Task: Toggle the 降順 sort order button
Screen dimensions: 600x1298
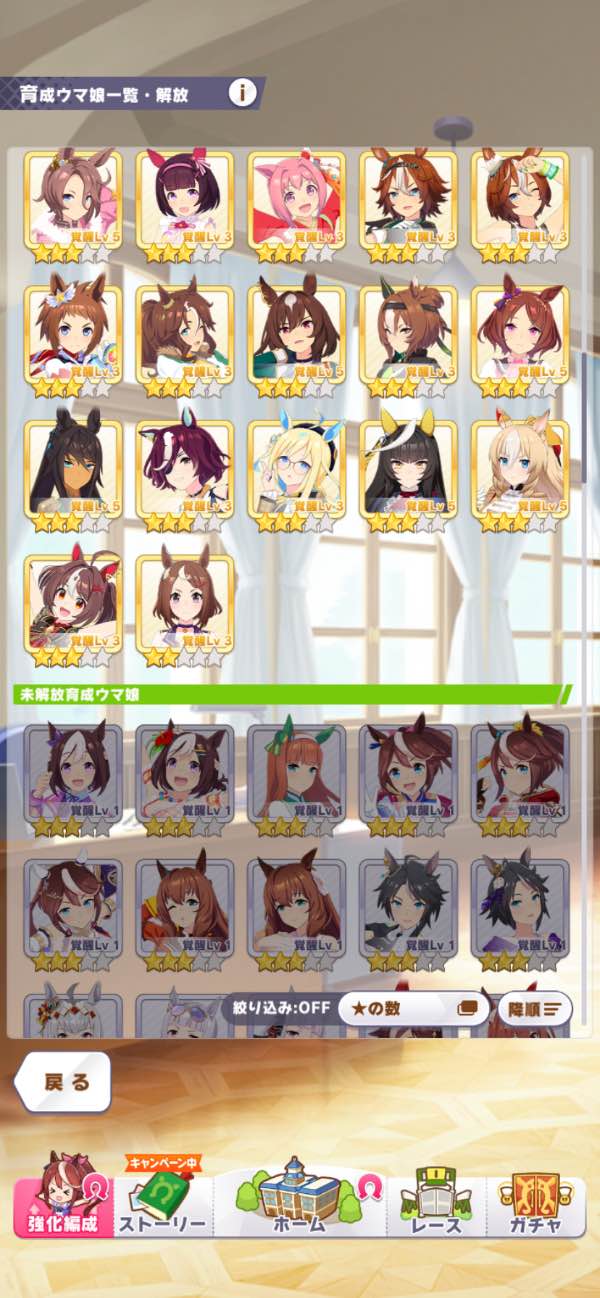Action: point(534,1008)
